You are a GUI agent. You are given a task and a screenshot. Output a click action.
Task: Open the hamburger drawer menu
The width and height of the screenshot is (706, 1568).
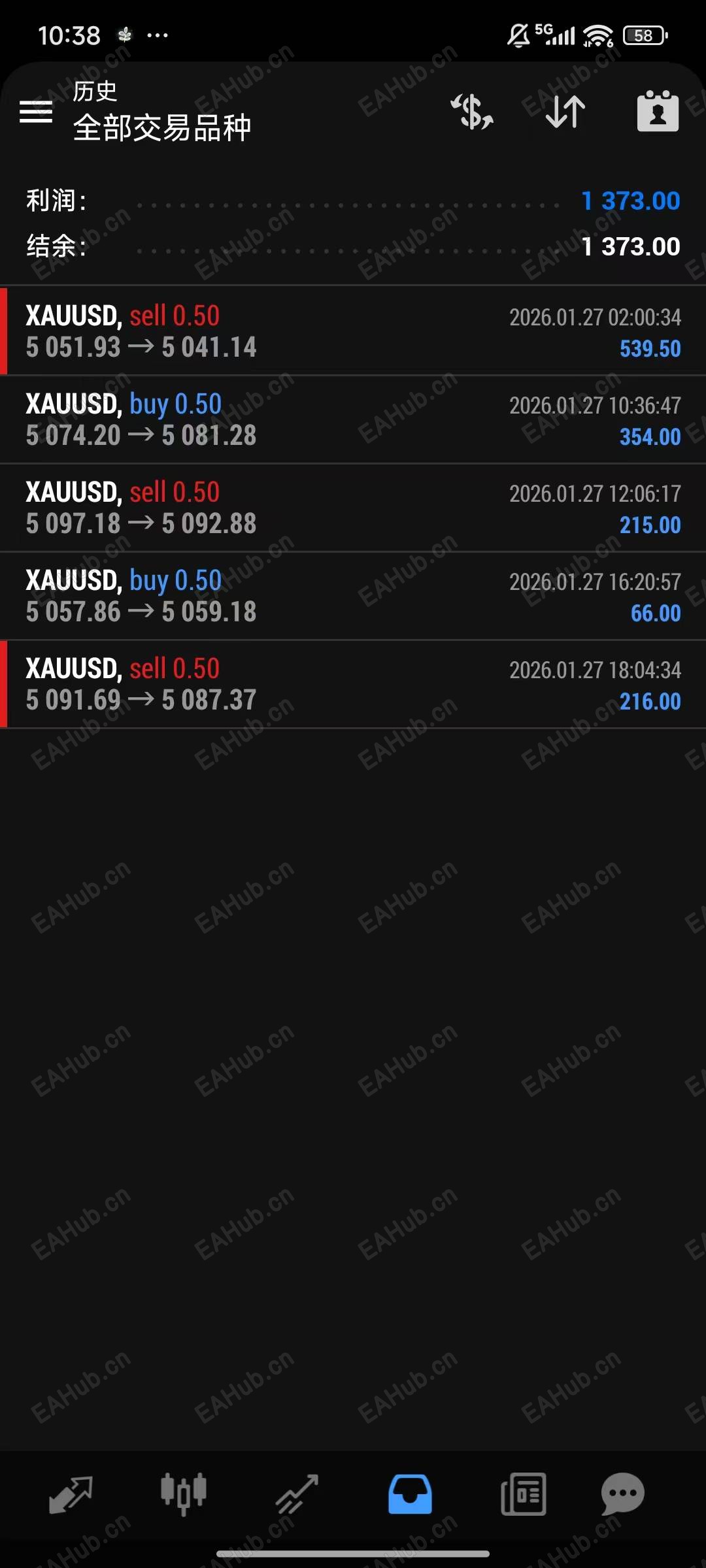click(x=36, y=112)
